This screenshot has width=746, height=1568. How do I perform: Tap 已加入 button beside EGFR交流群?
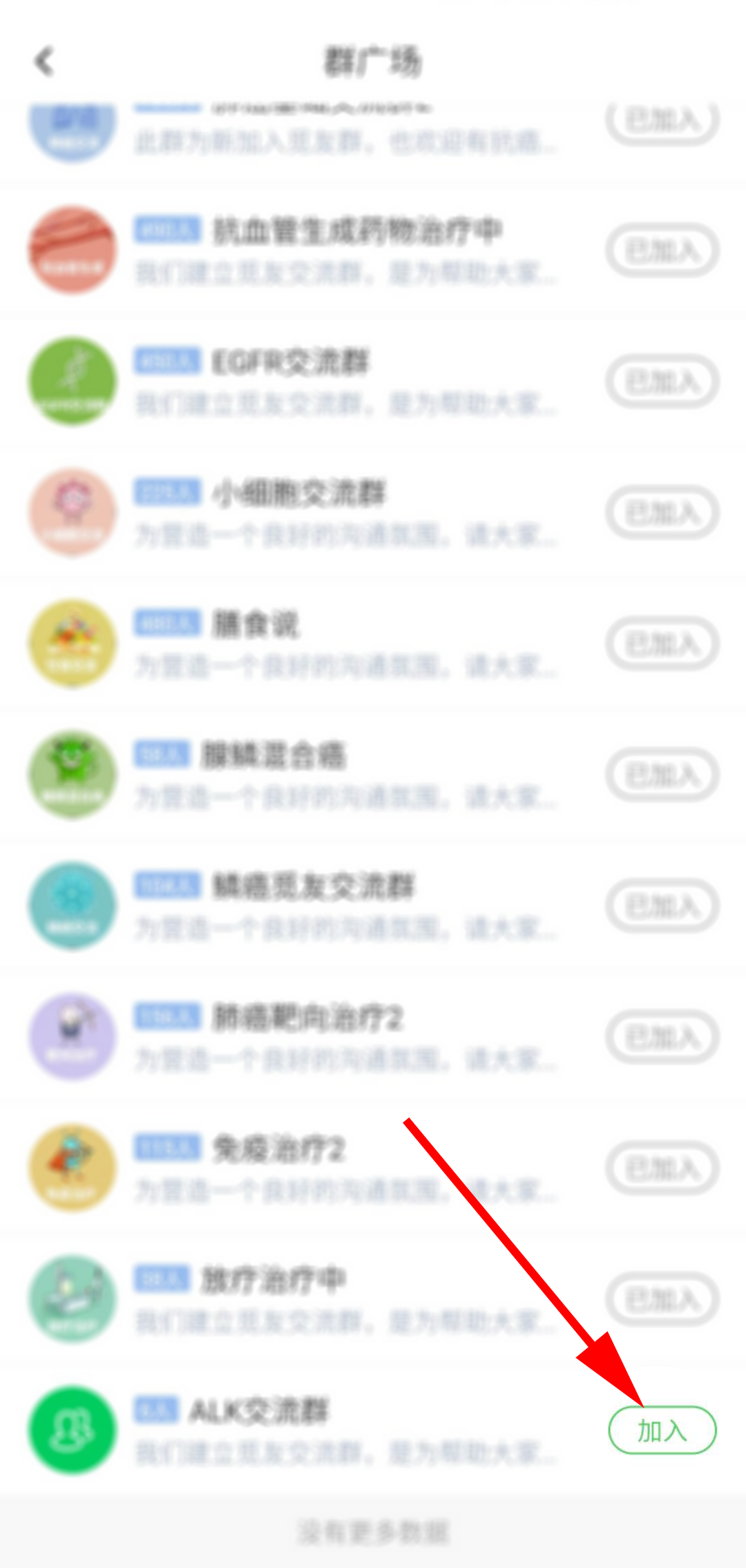pos(662,381)
